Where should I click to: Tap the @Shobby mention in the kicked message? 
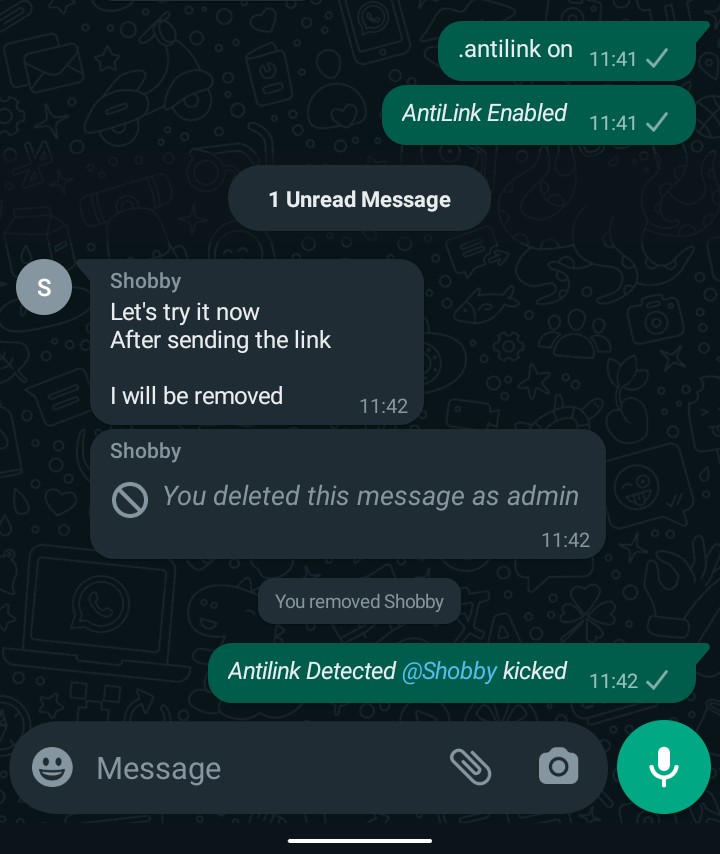[449, 671]
